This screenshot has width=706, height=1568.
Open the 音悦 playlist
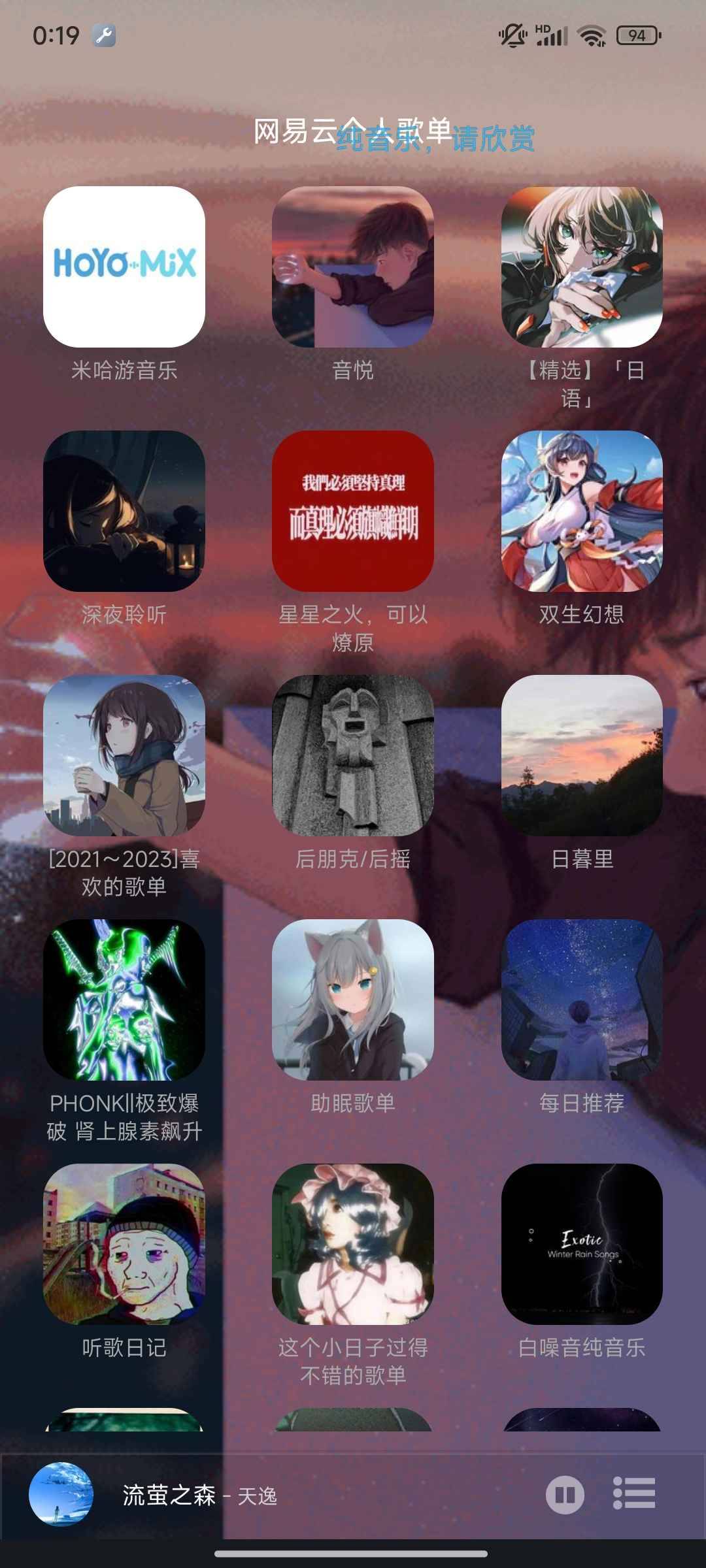tap(353, 267)
